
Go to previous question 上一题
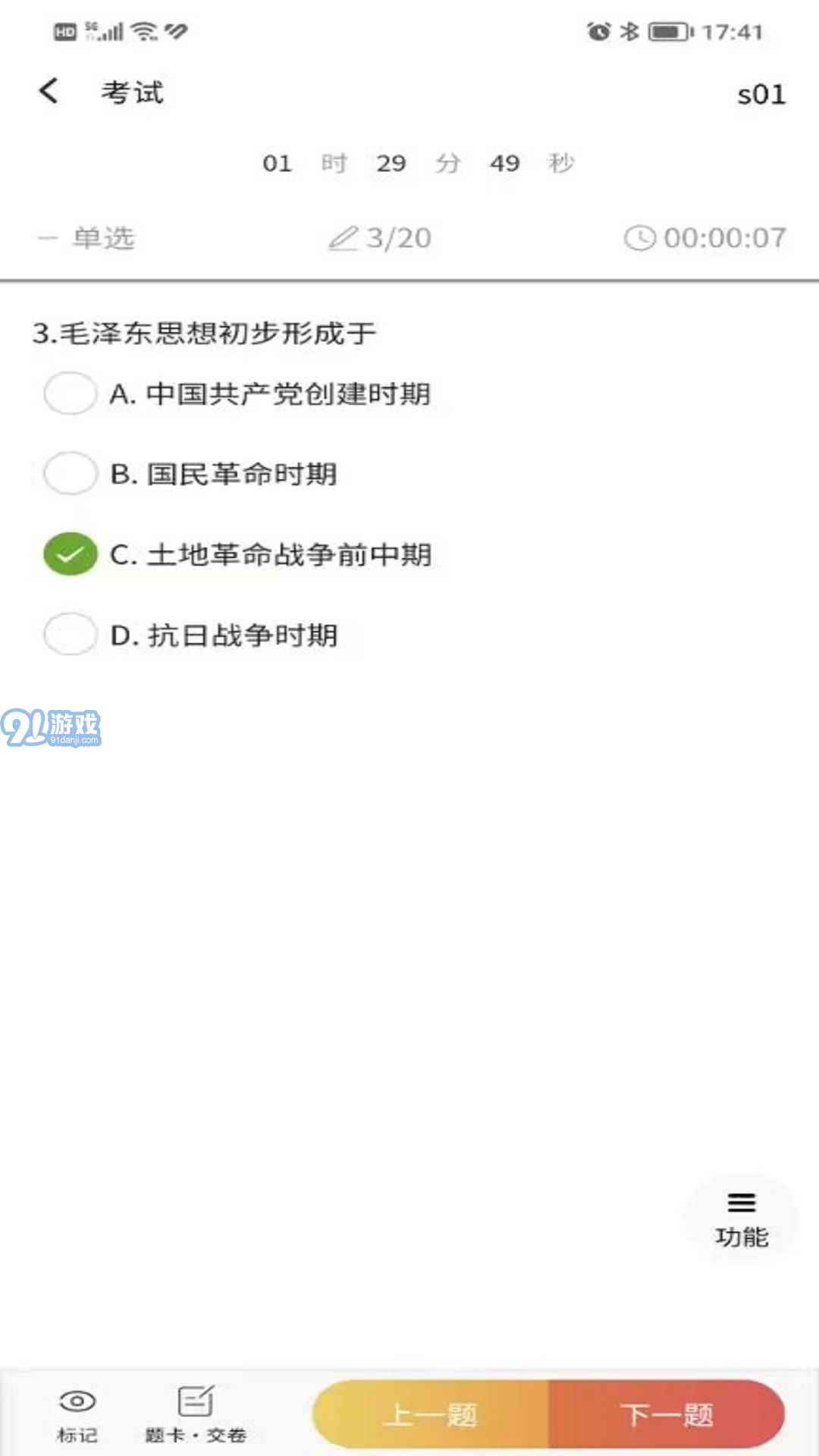point(431,1415)
